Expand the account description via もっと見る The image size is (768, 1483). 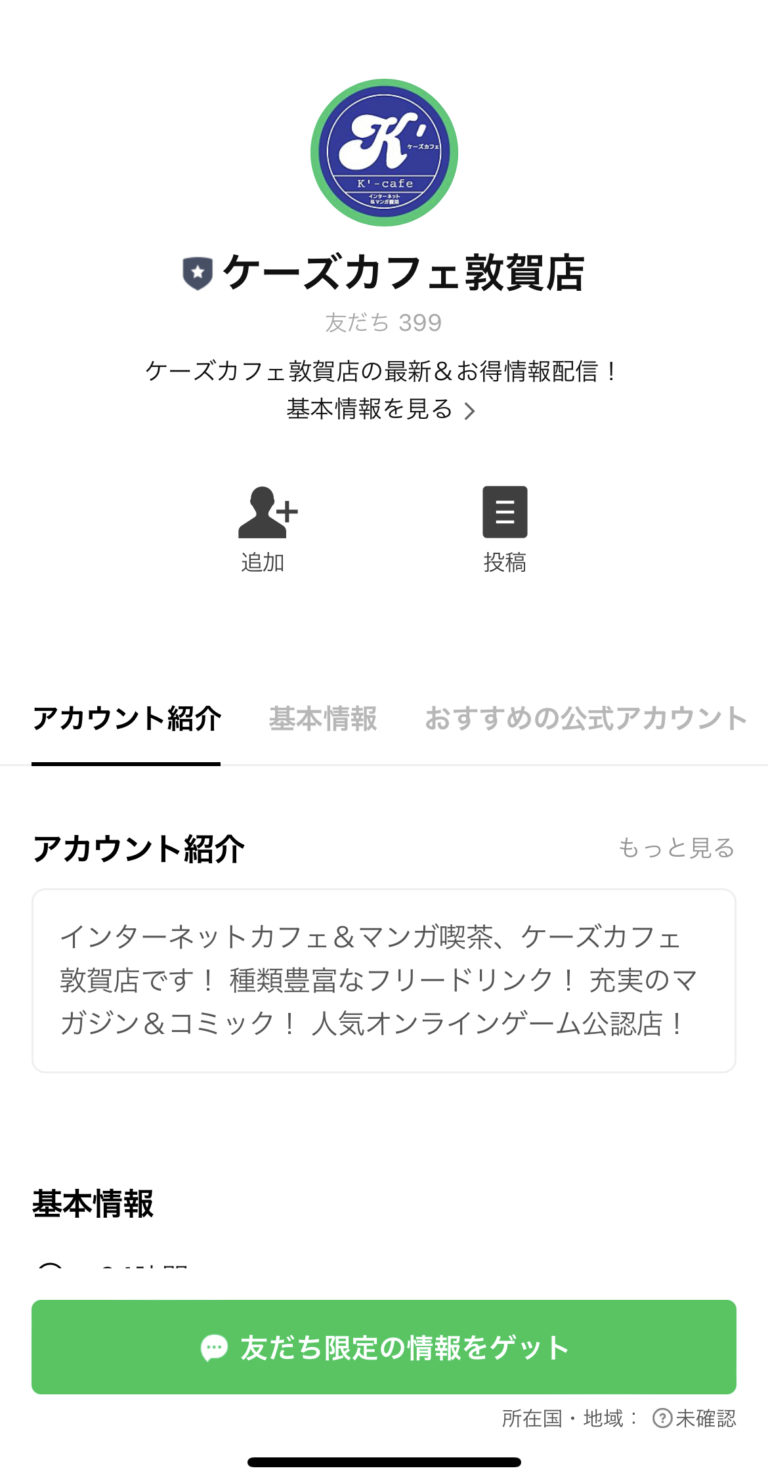676,847
